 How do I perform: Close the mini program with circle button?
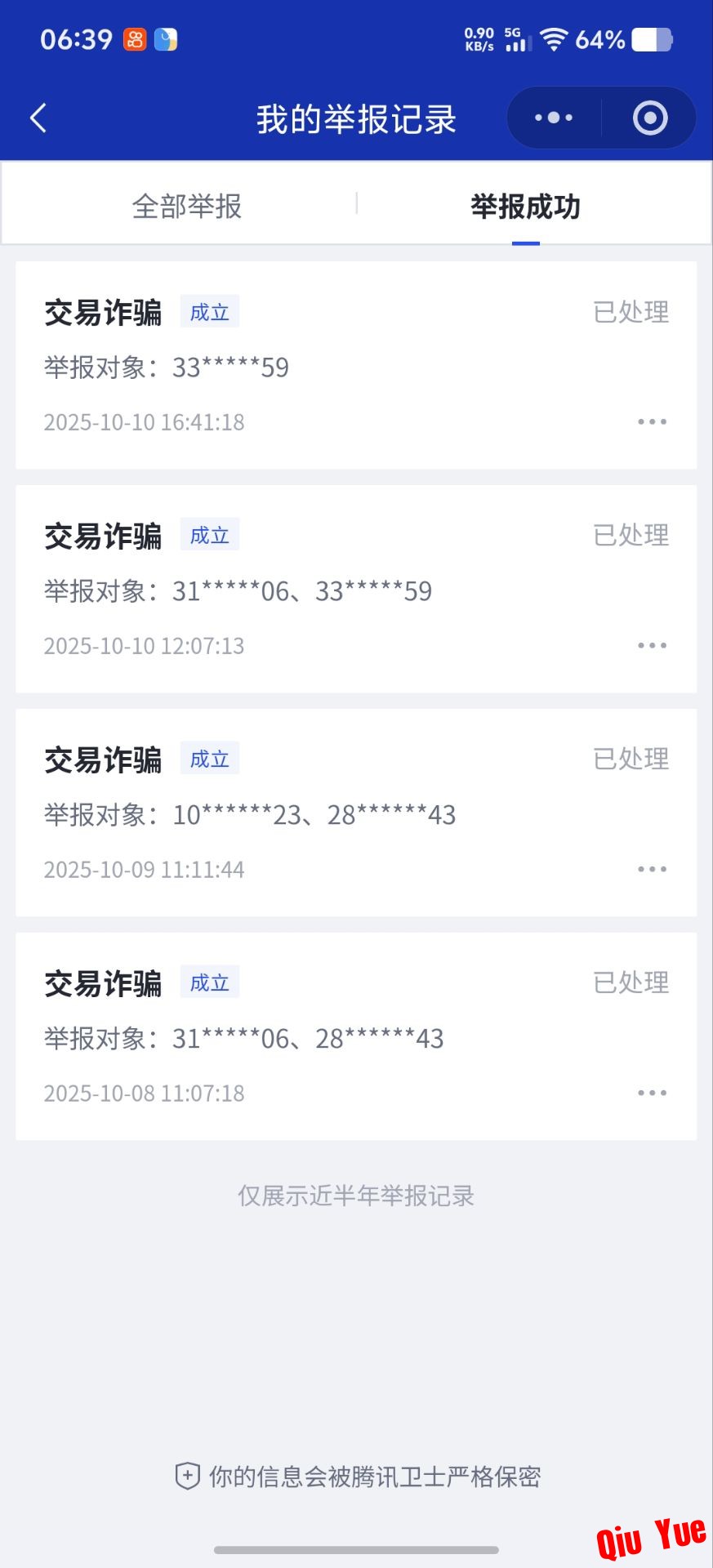click(x=650, y=118)
